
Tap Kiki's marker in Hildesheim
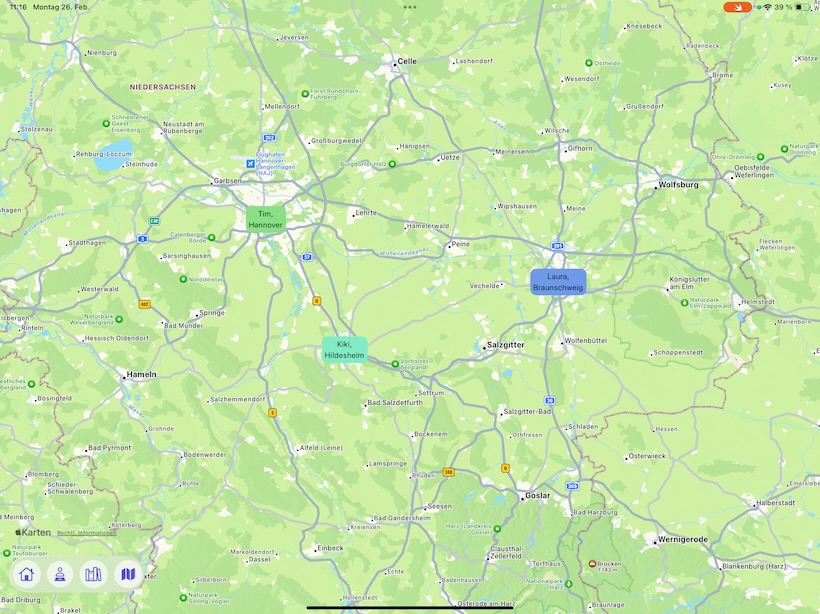pos(344,350)
